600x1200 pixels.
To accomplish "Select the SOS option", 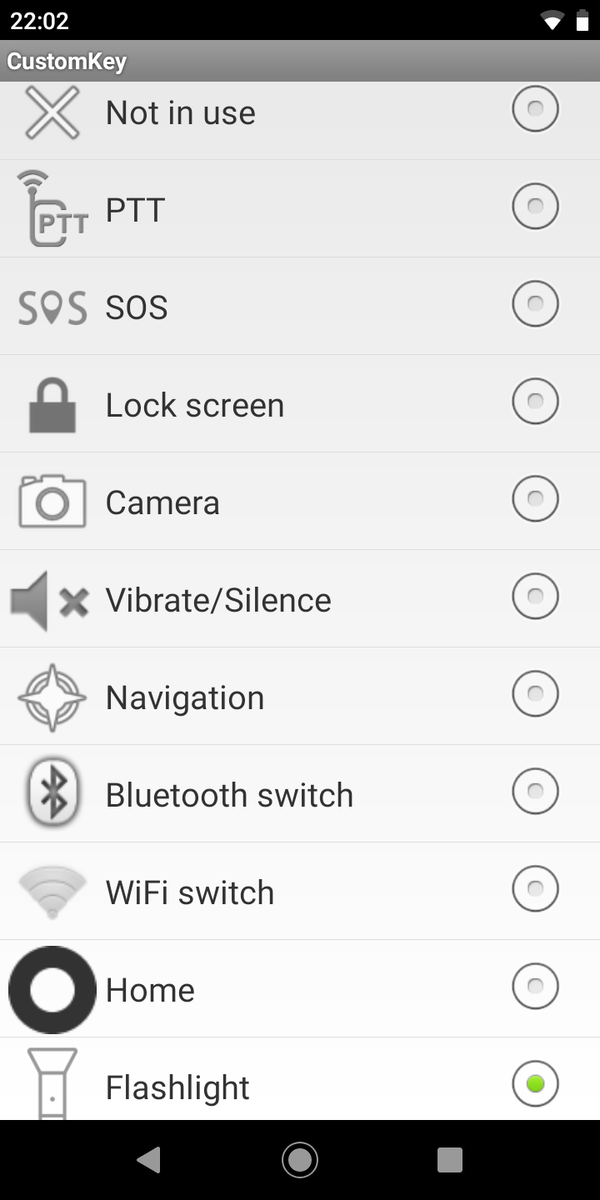I will click(x=535, y=304).
